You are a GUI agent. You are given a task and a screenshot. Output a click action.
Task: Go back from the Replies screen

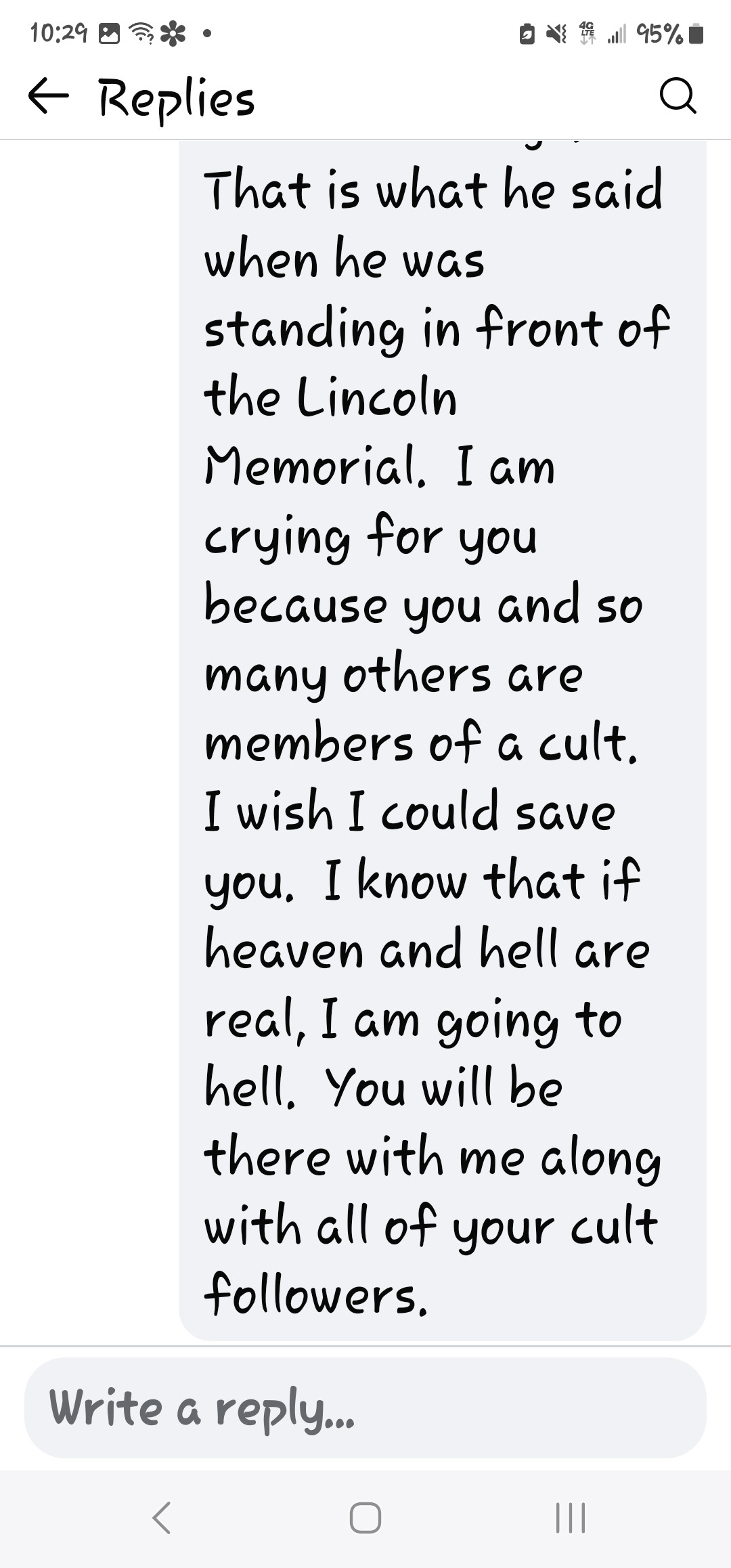(x=49, y=96)
